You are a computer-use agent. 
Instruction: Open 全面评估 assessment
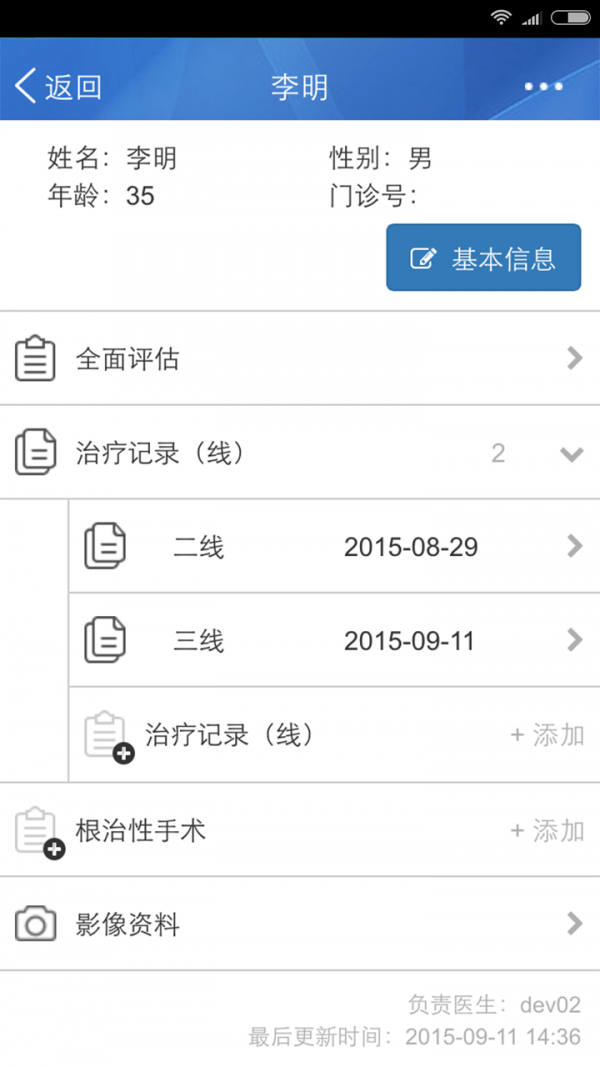(x=300, y=358)
